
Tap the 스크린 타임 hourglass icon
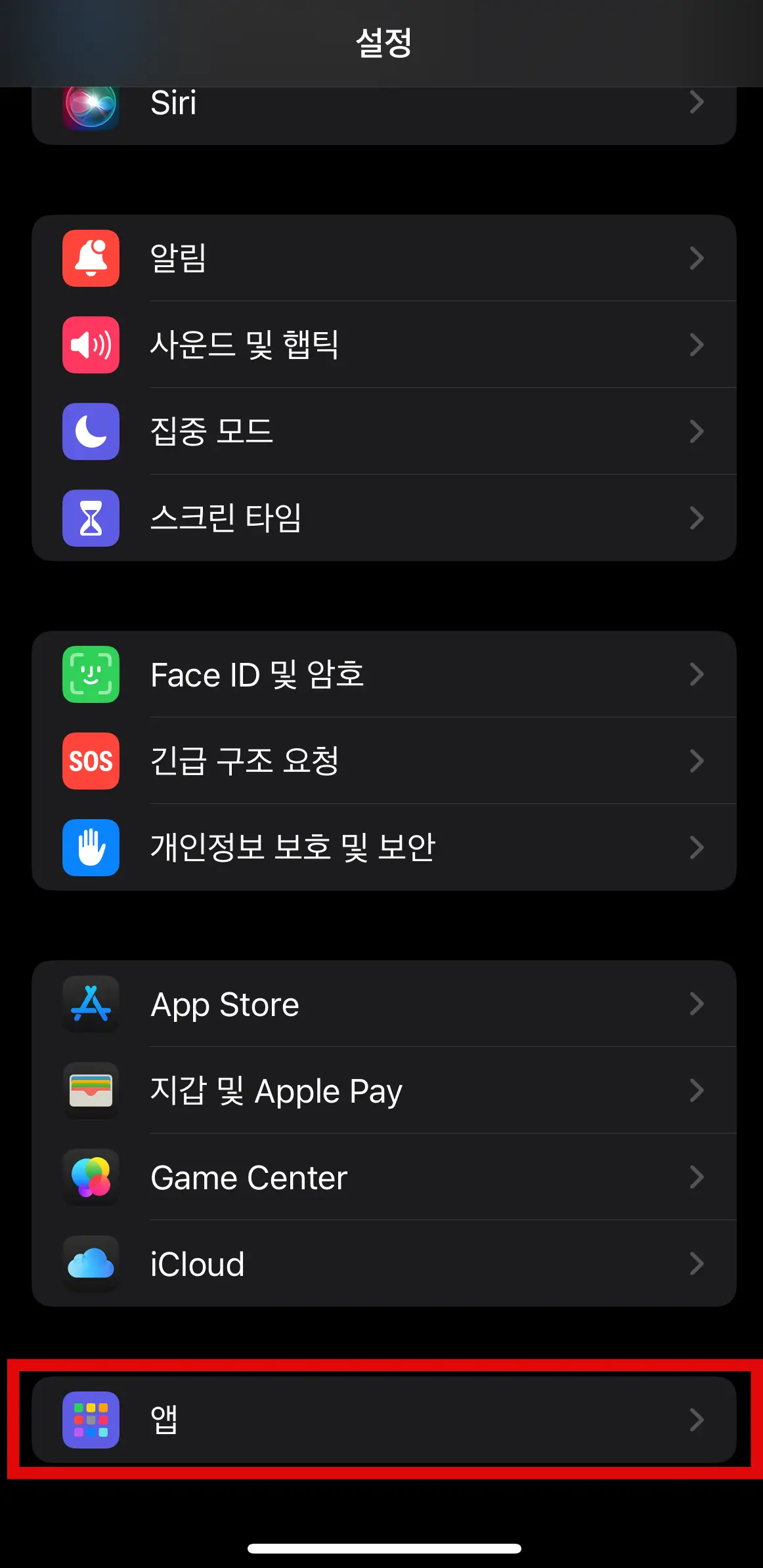pyautogui.click(x=90, y=518)
